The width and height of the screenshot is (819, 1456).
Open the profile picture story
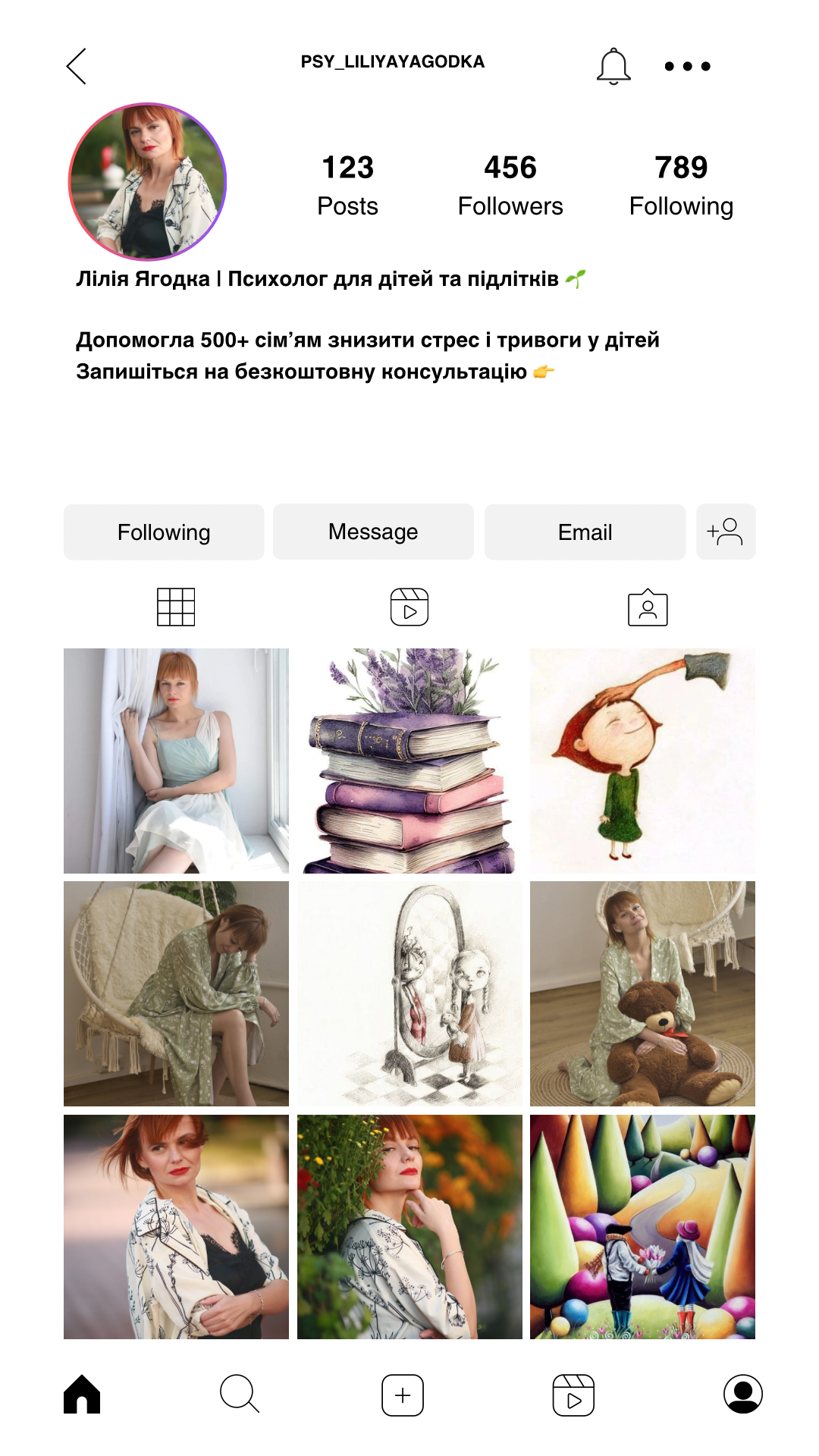coord(148,182)
